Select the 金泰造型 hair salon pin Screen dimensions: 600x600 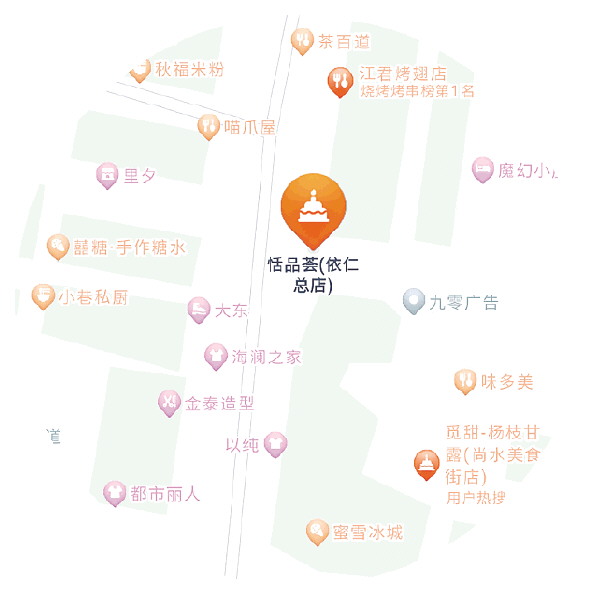[168, 403]
